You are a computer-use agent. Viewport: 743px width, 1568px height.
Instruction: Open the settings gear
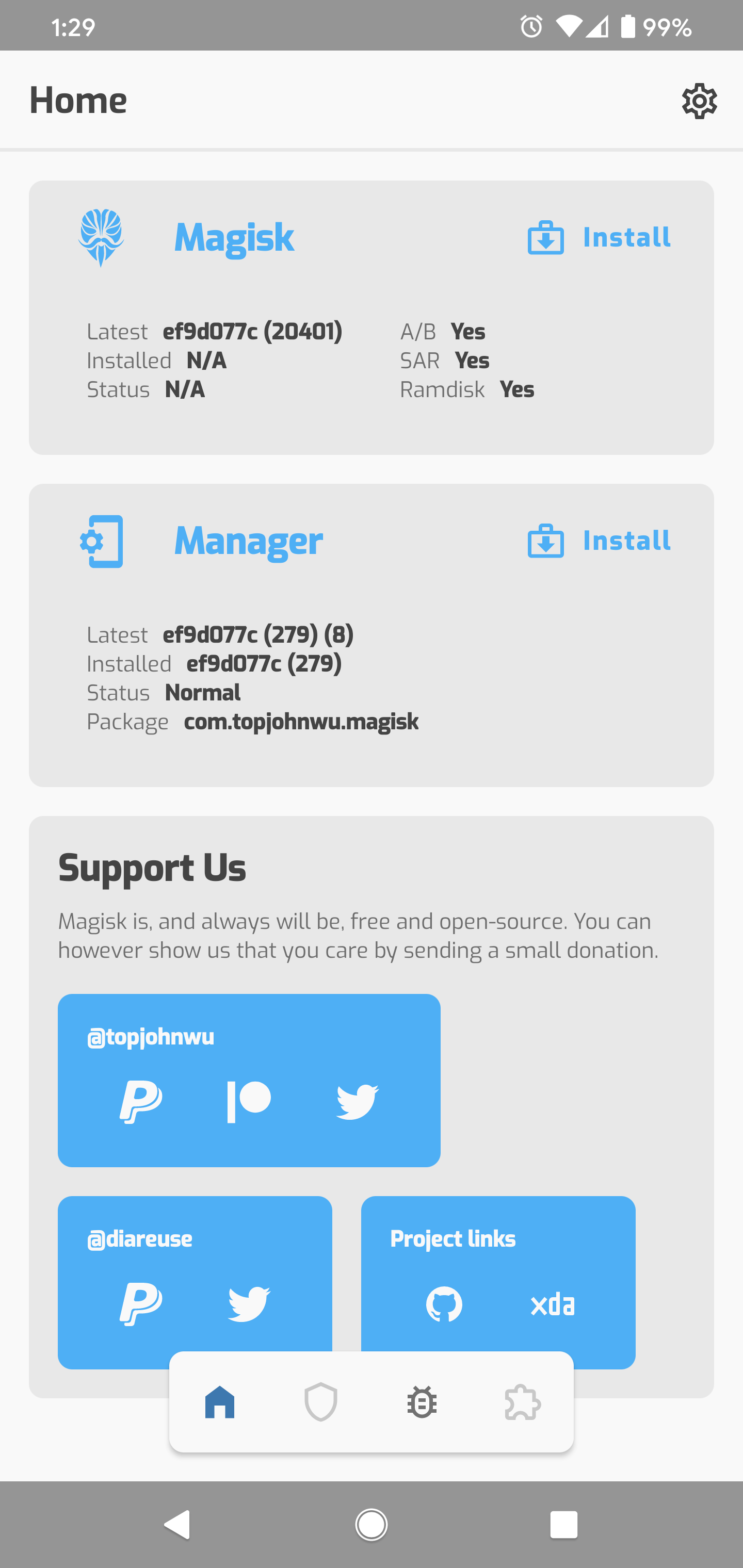click(x=699, y=101)
